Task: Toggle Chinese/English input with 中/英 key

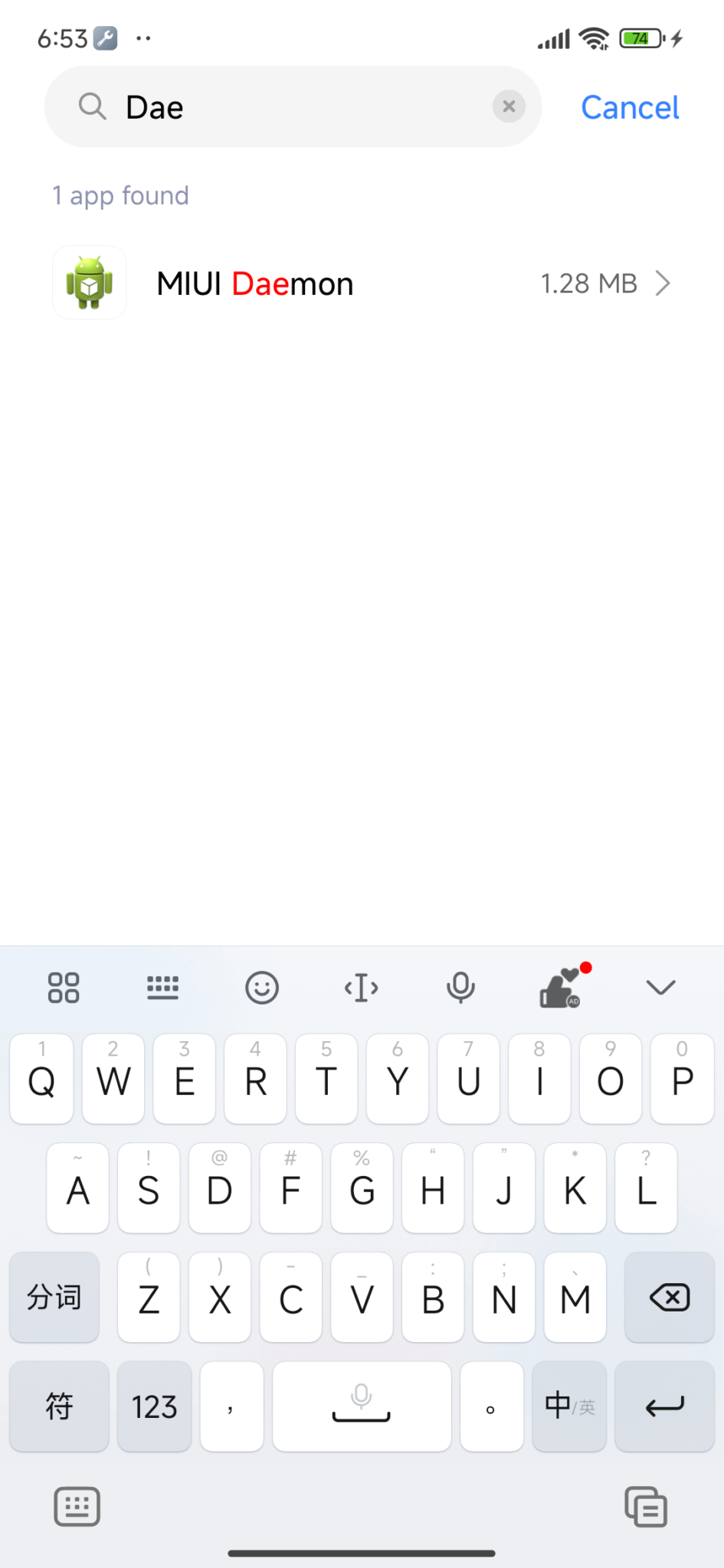Action: point(568,1406)
